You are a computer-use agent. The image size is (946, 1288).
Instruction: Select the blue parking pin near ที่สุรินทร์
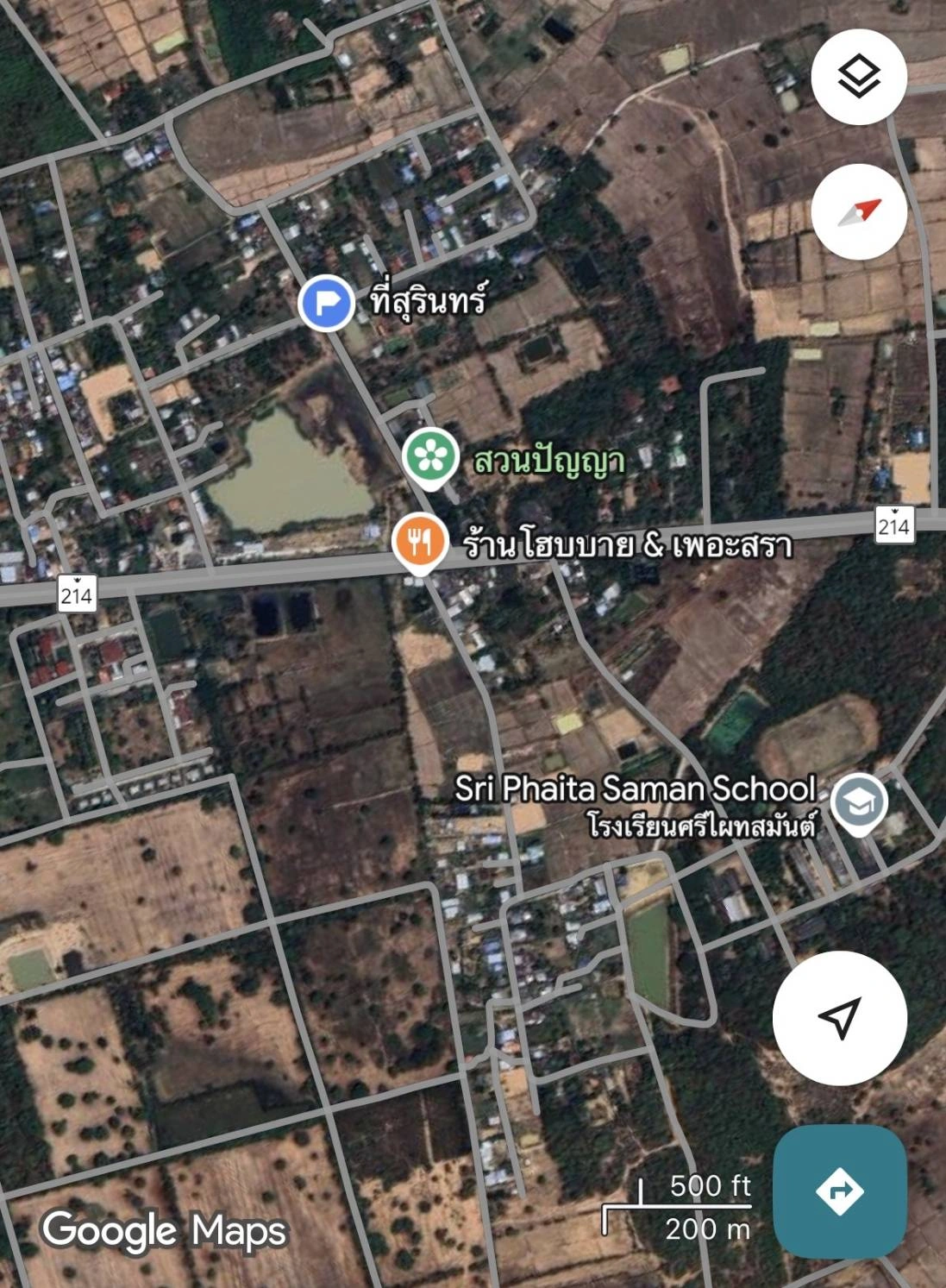325,304
